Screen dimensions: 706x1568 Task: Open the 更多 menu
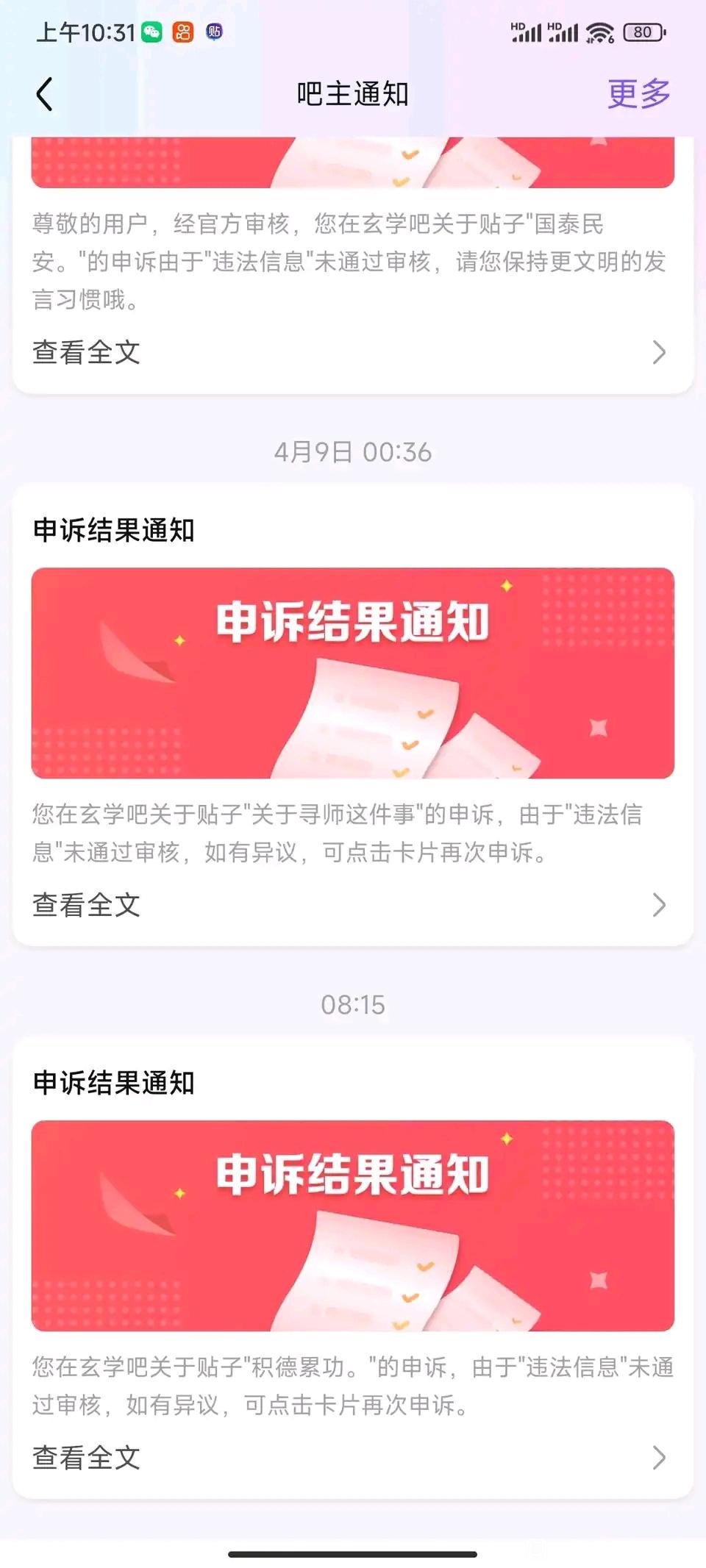pos(638,94)
